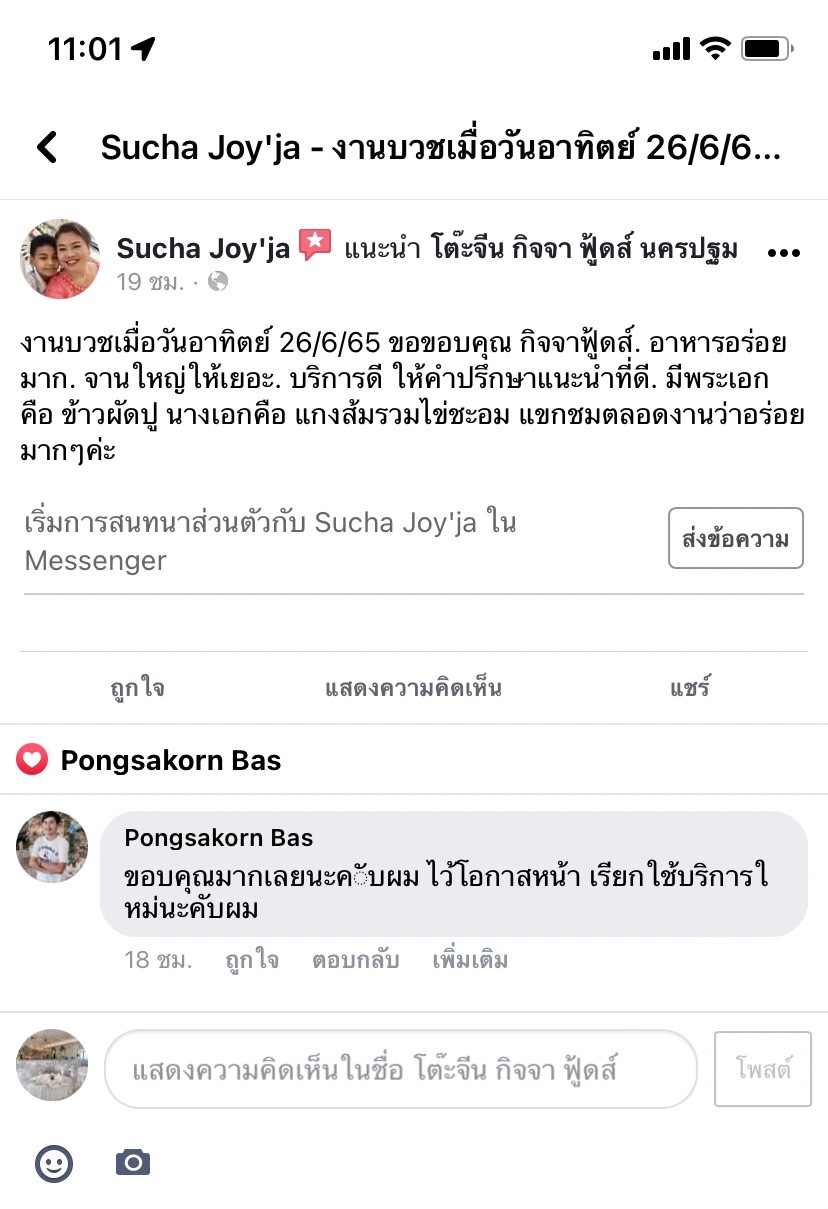The width and height of the screenshot is (828, 1209).
Task: Tap เพิ่มเติม under the comment
Action: pos(470,961)
